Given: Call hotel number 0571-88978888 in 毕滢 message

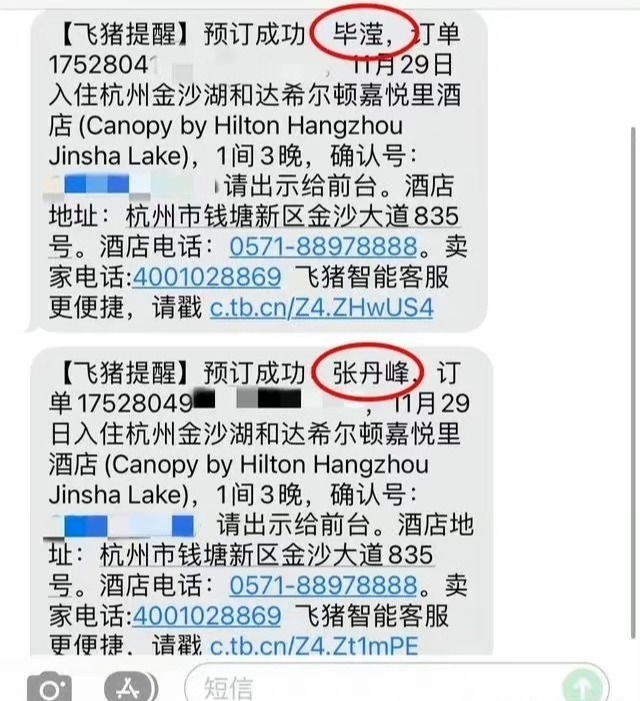Looking at the screenshot, I should tap(322, 246).
